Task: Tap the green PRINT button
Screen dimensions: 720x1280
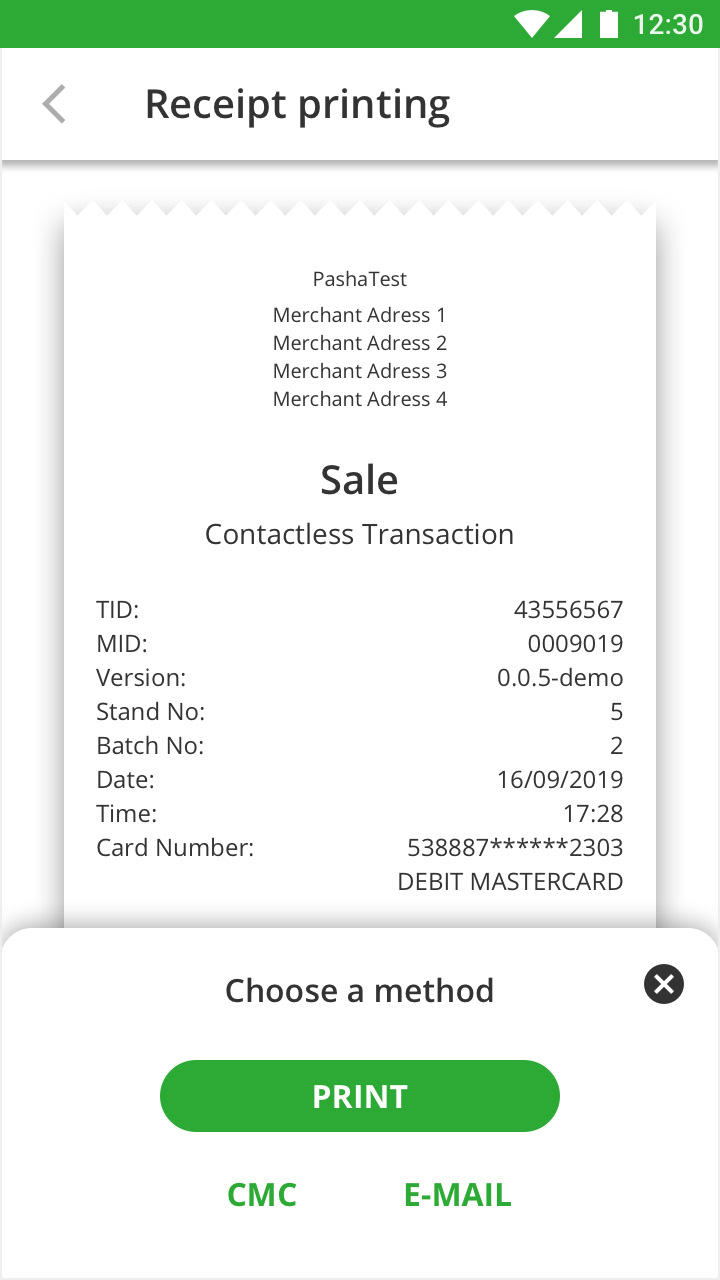Action: [360, 1096]
